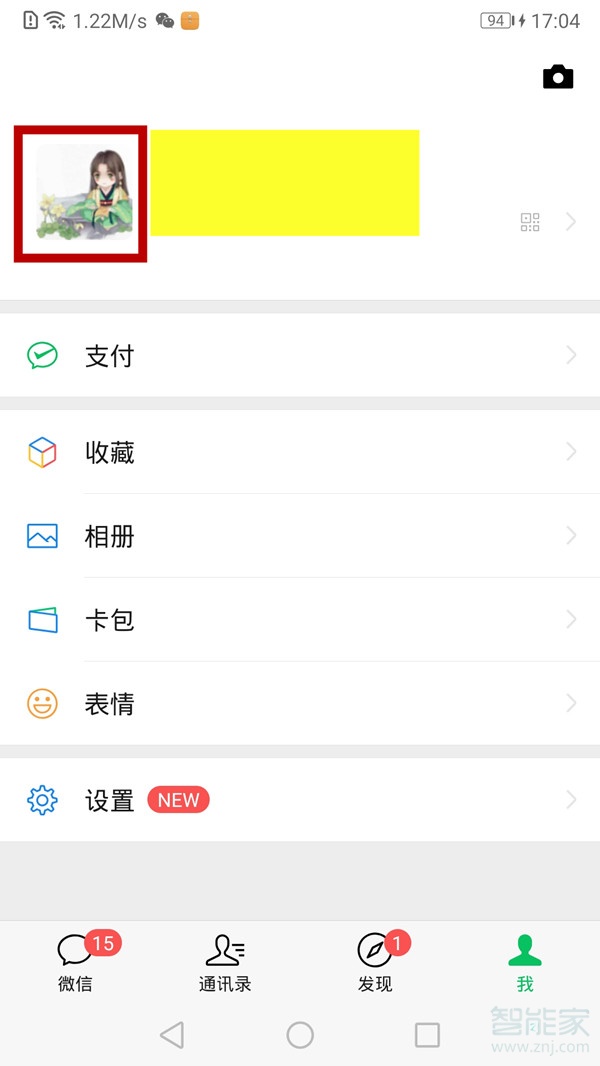The image size is (600, 1066).
Task: Switch to the 发现 discover tab
Action: click(x=375, y=962)
